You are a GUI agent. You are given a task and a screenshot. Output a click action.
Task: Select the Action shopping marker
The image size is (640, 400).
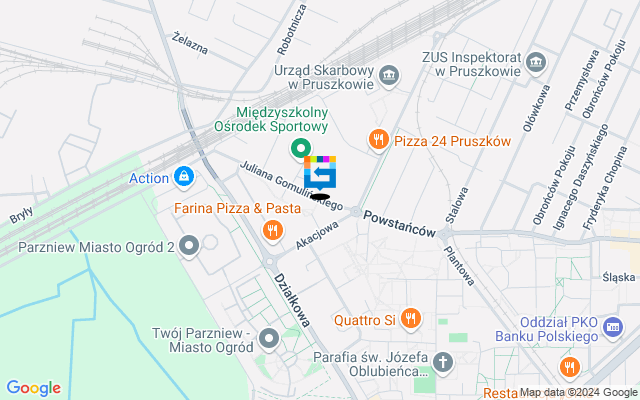coord(183,178)
